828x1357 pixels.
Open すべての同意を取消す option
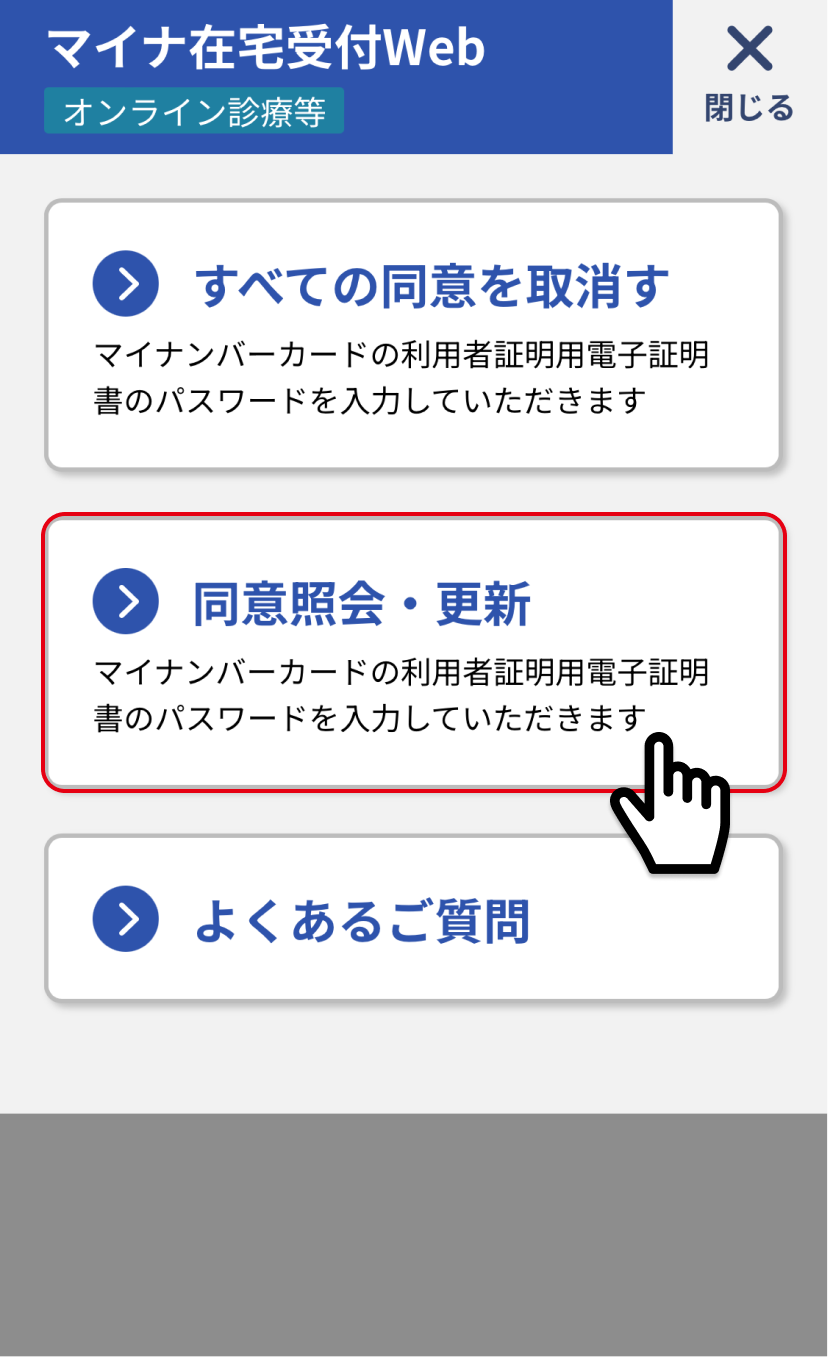pos(412,334)
